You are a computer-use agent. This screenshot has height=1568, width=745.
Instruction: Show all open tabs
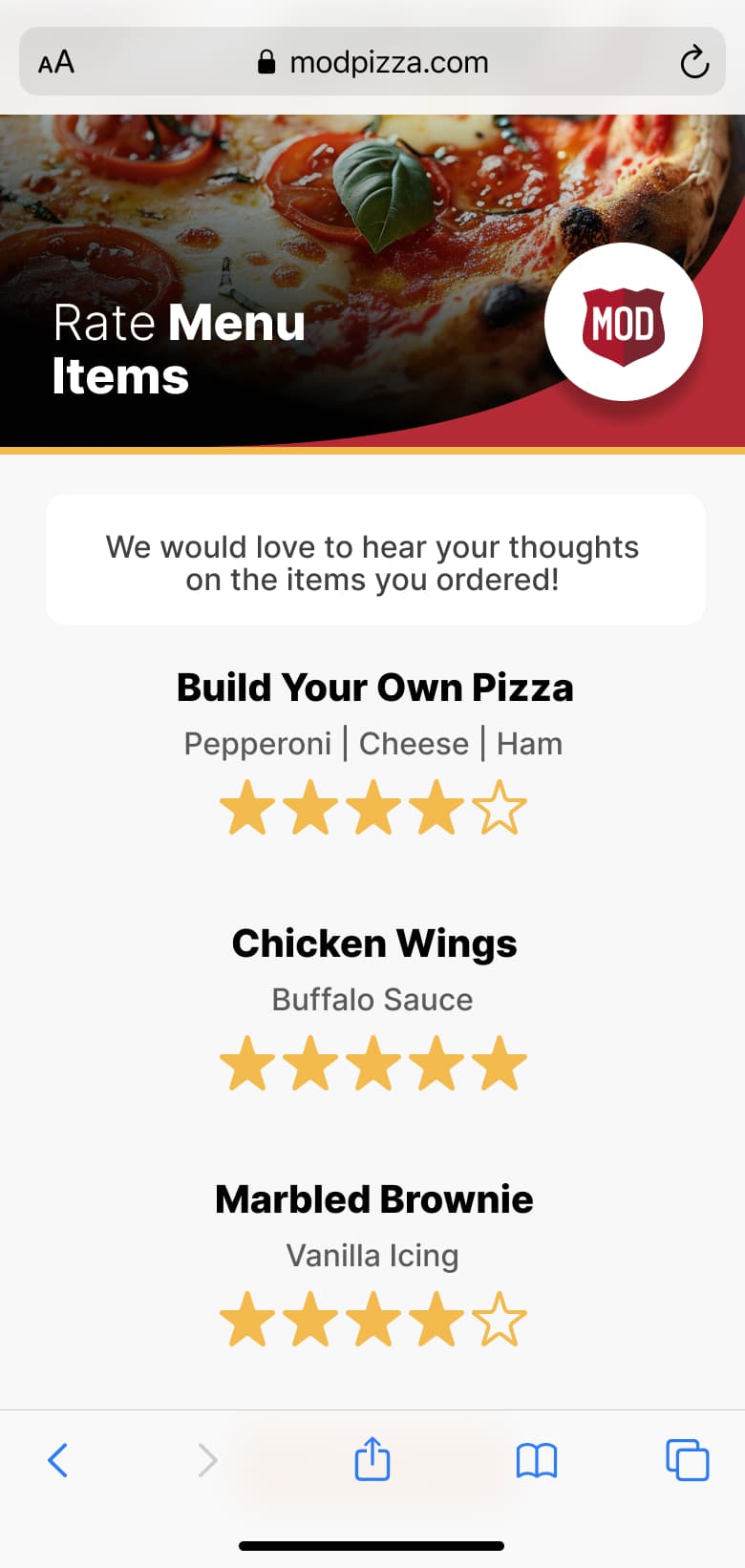coord(688,1460)
